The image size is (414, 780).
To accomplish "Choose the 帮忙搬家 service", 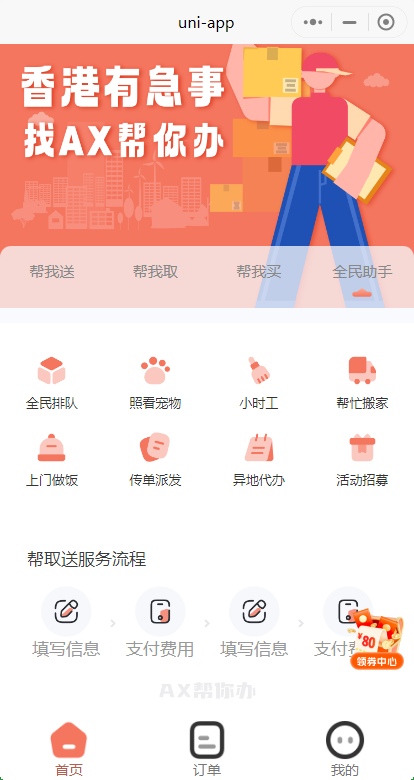I will (362, 383).
